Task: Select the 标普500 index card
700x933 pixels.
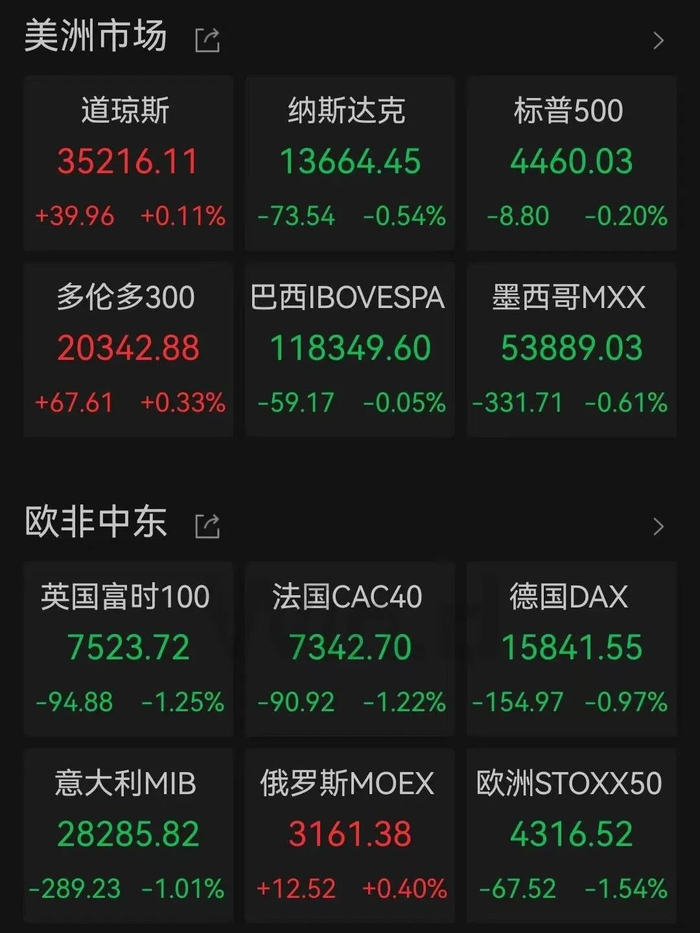Action: pyautogui.click(x=571, y=162)
